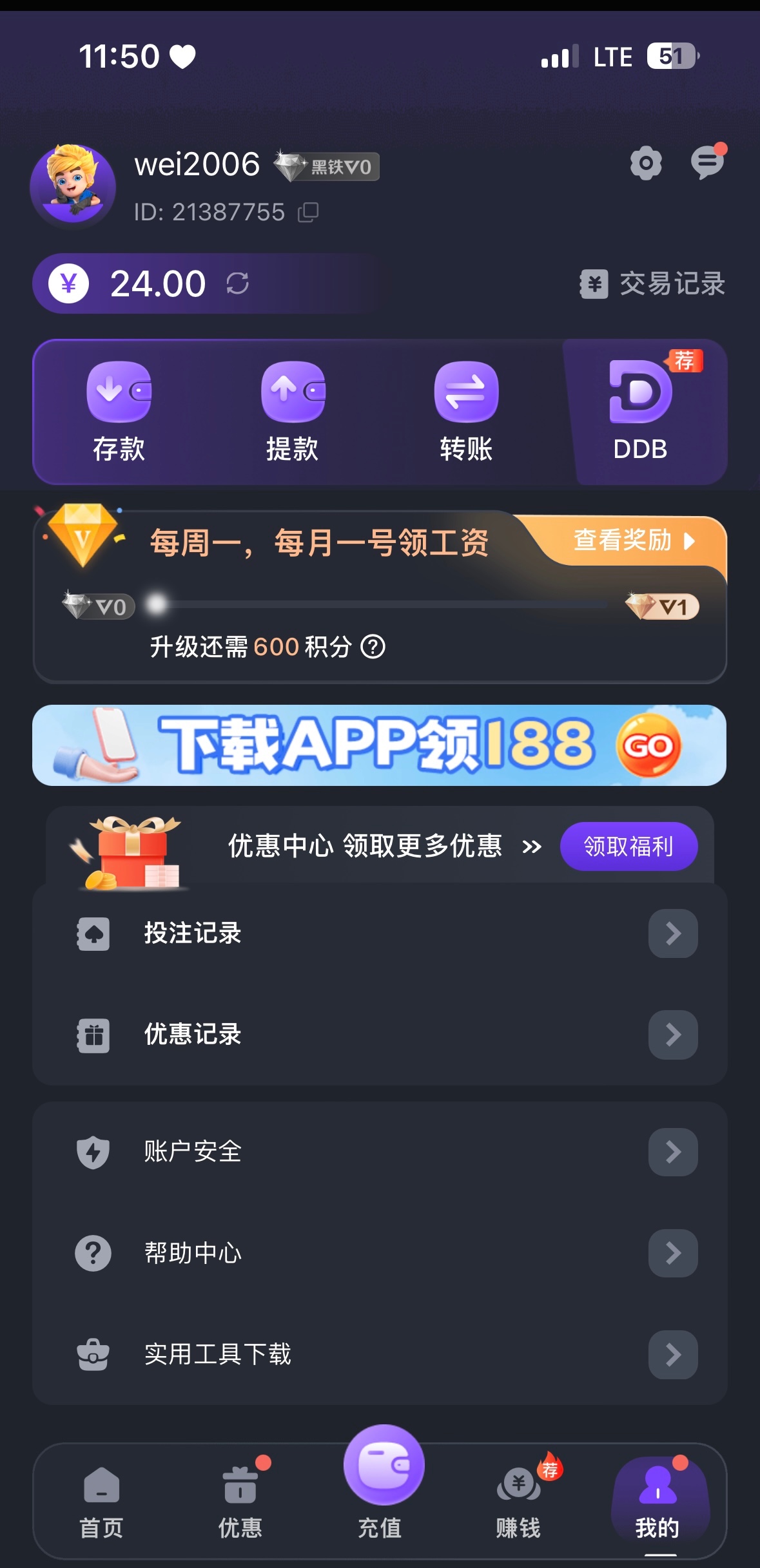The height and width of the screenshot is (1568, 760).
Task: Open 投注记录 betting records
Action: click(x=379, y=933)
